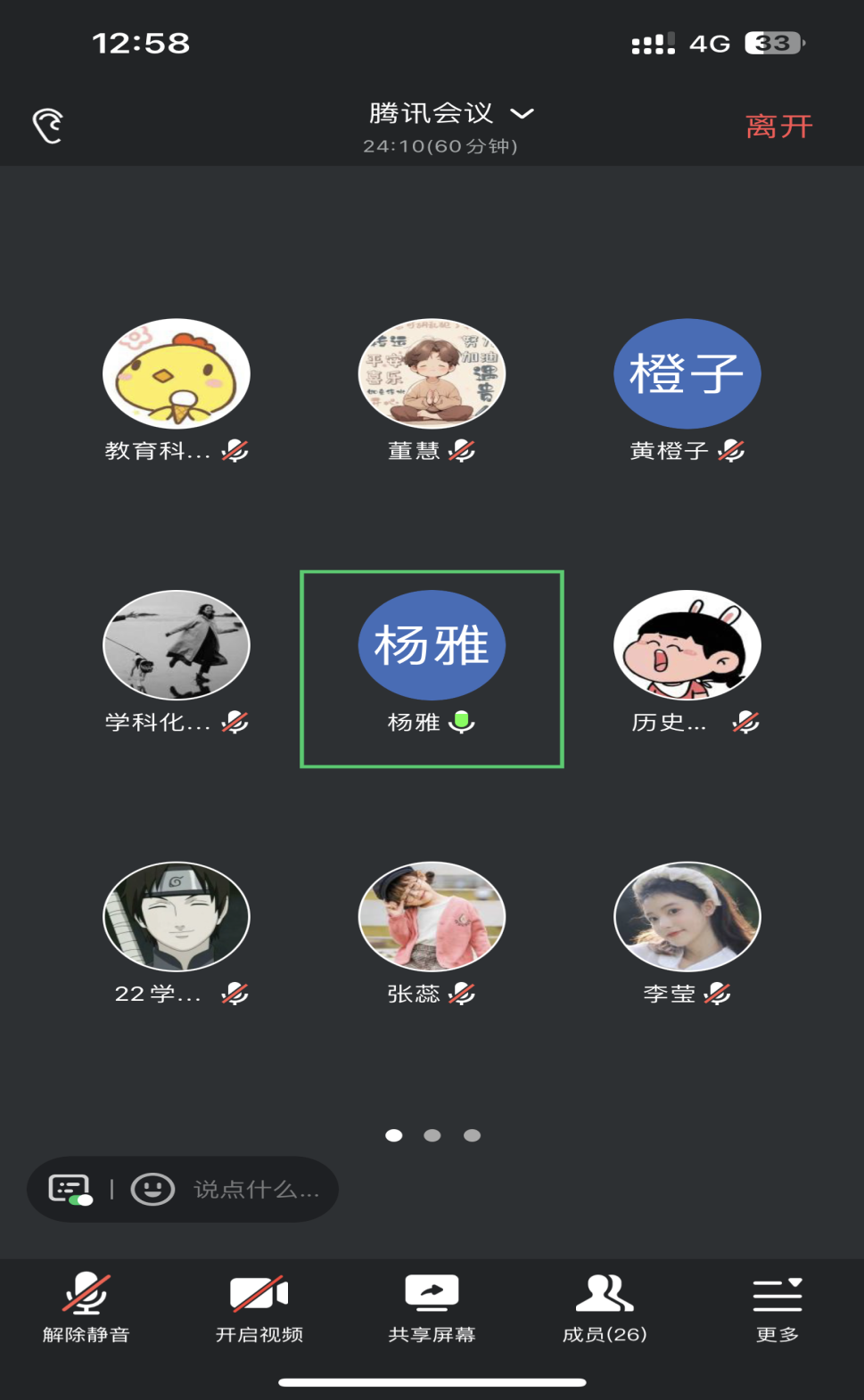Open the 学科化... participant tile
Screen dimensions: 864x1400
177,646
